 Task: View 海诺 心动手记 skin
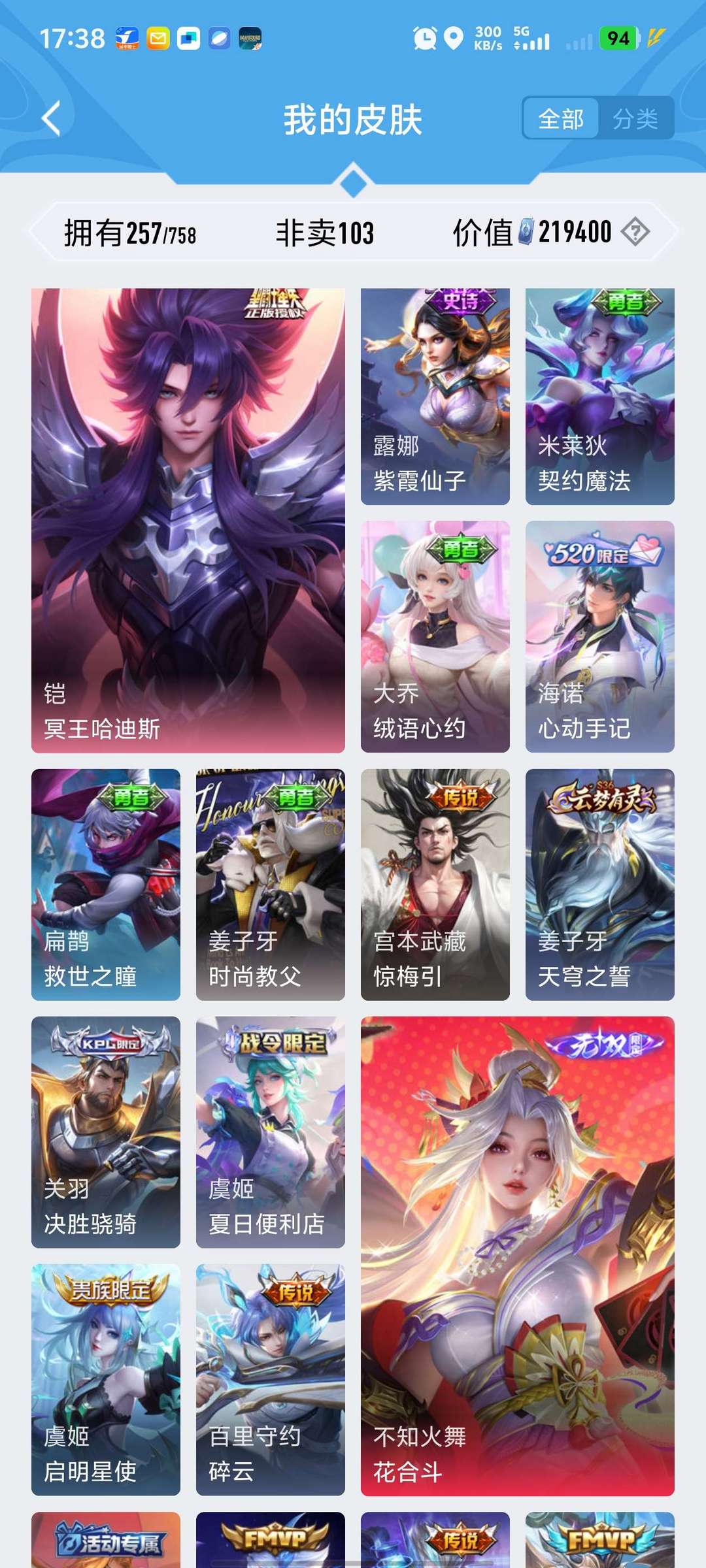click(599, 636)
